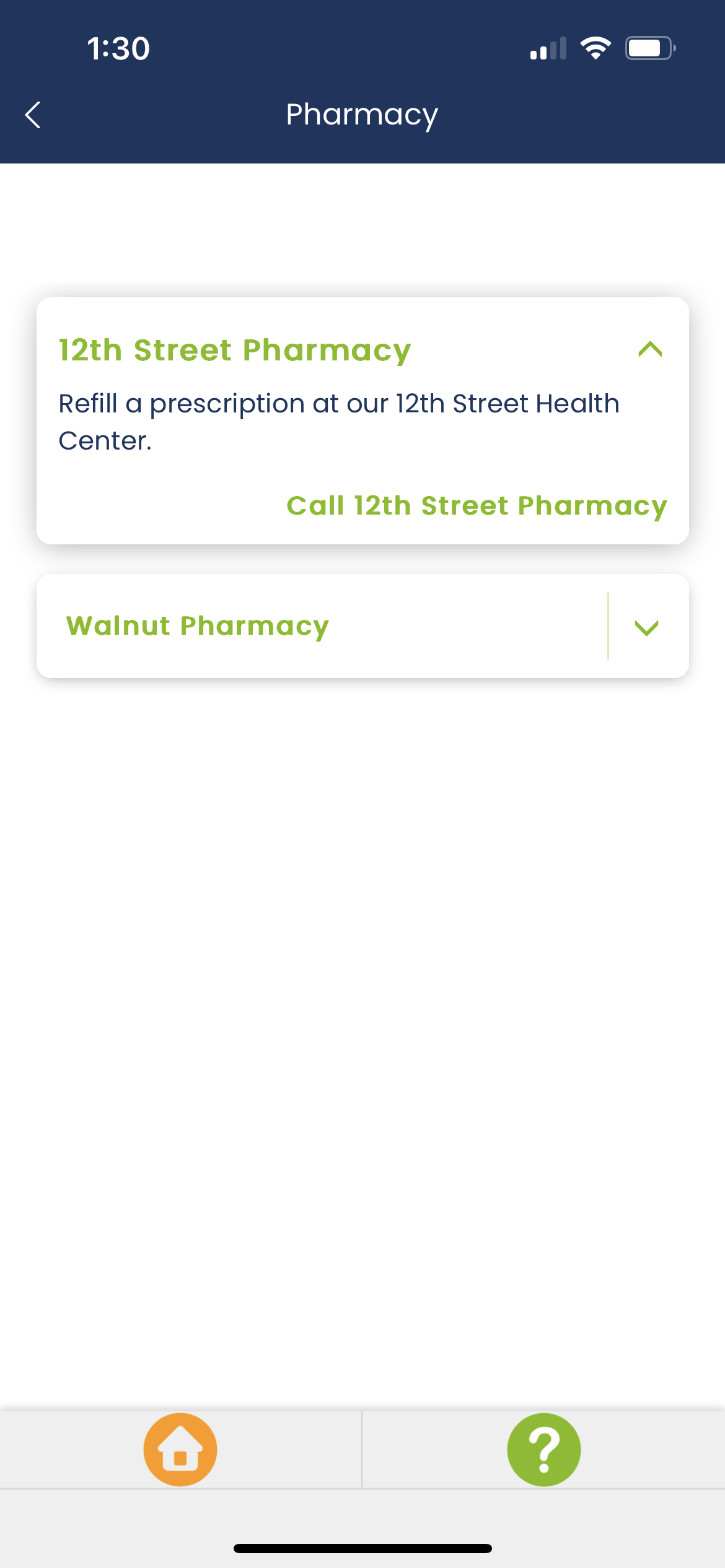725x1568 pixels.
Task: Collapse the 12th Street Pharmacy card
Action: 650,350
